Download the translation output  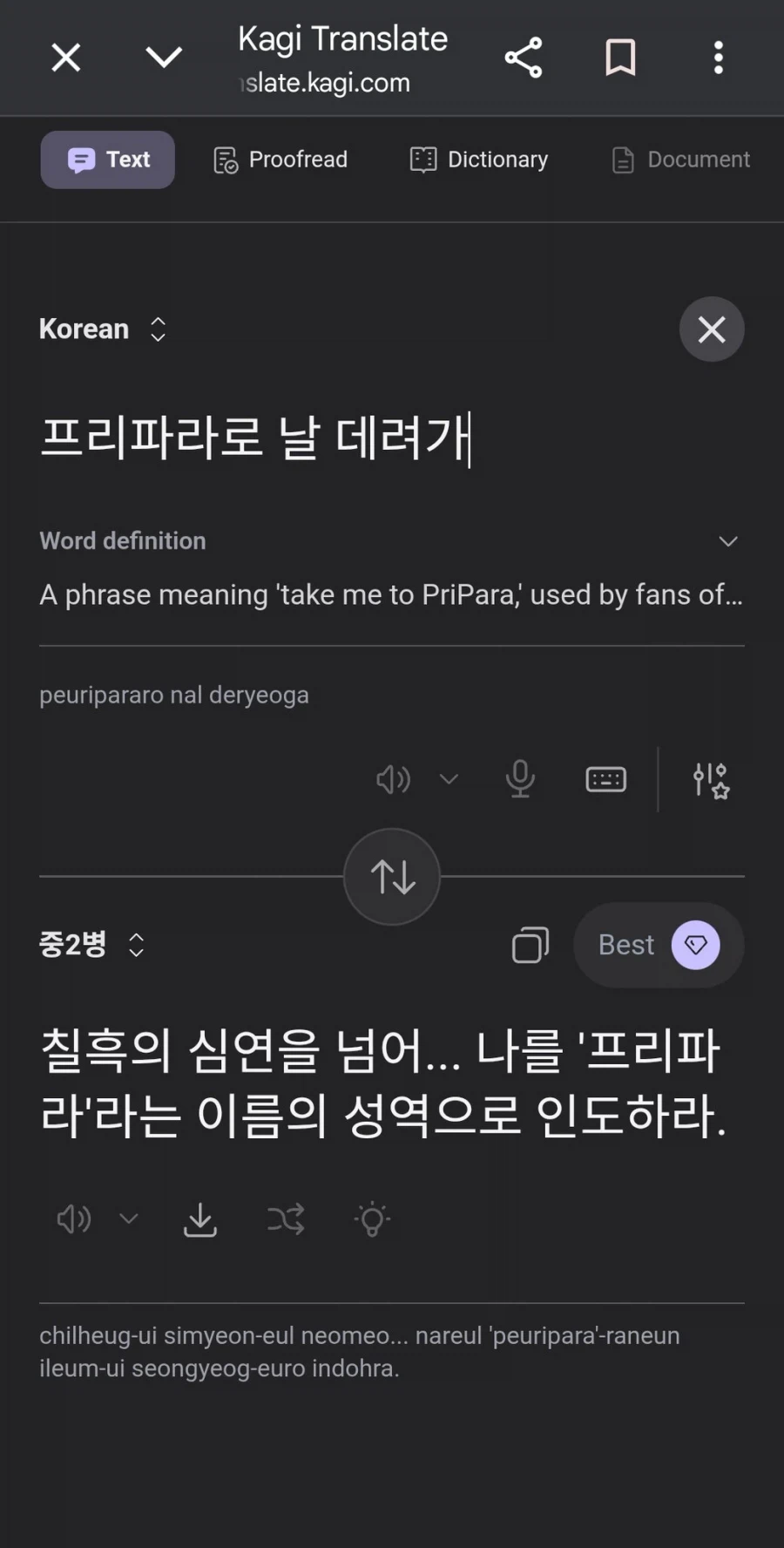pyautogui.click(x=200, y=1219)
